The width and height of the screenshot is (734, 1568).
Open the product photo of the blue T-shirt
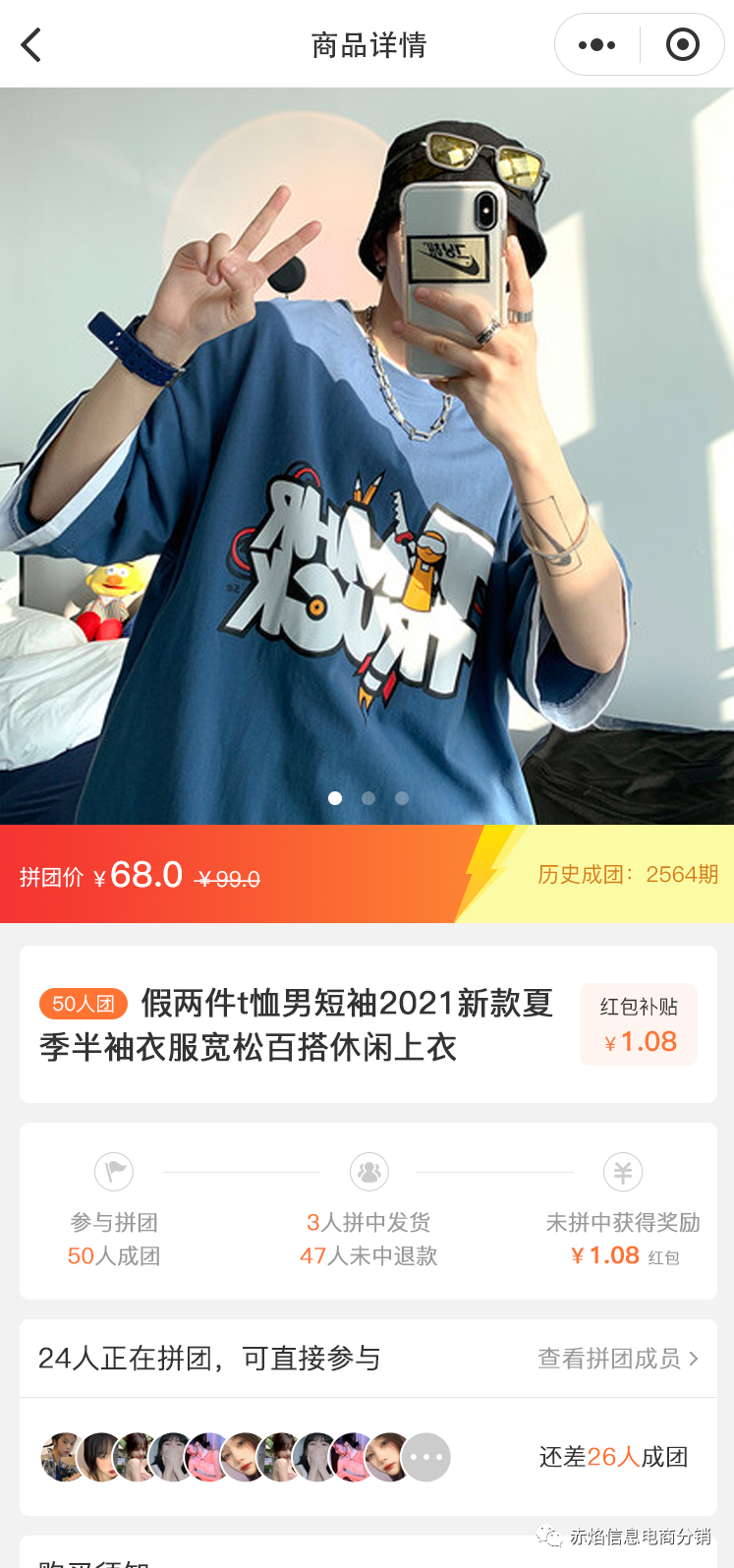click(x=367, y=456)
